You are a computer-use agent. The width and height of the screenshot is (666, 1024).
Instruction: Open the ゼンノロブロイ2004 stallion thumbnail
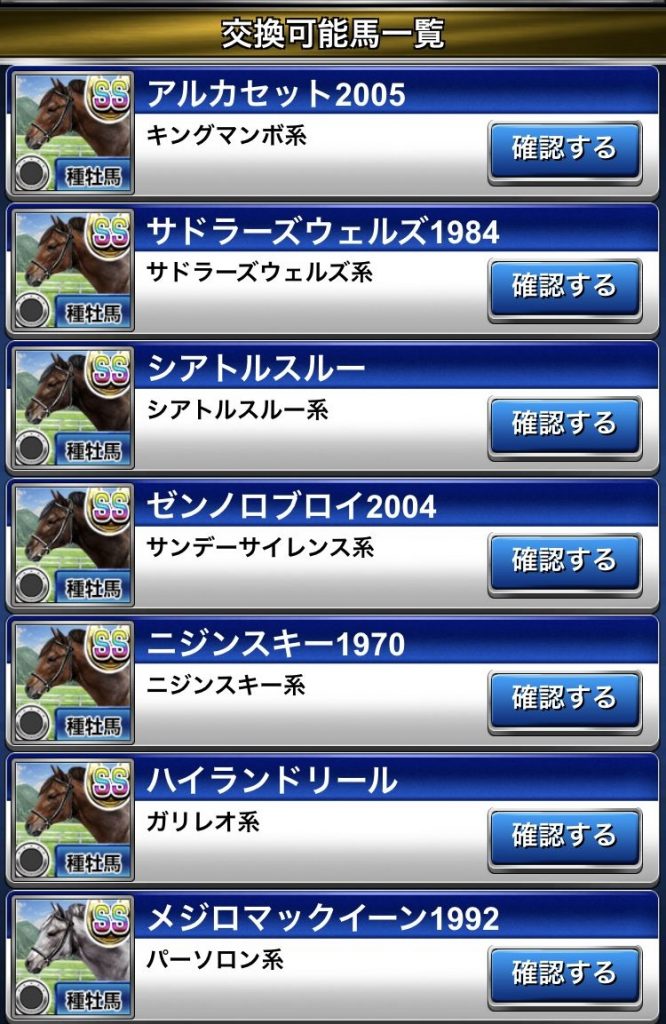click(x=73, y=544)
